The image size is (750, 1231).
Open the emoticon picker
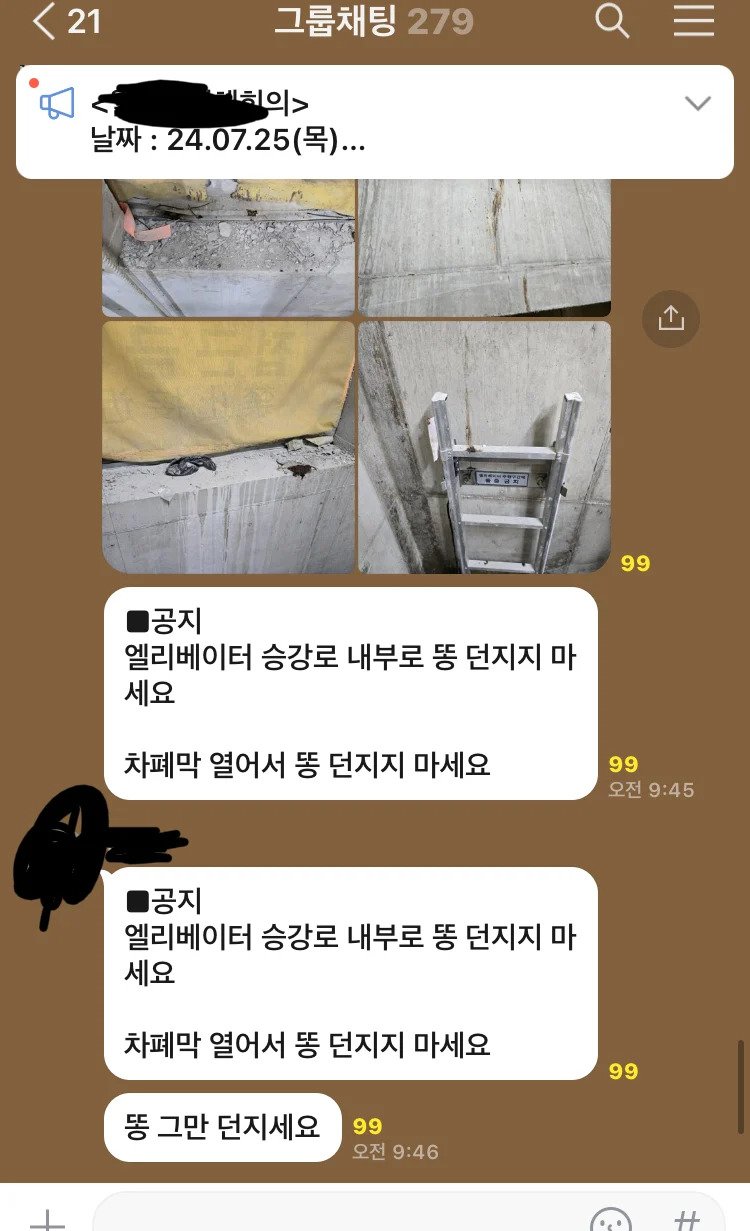tap(610, 1220)
